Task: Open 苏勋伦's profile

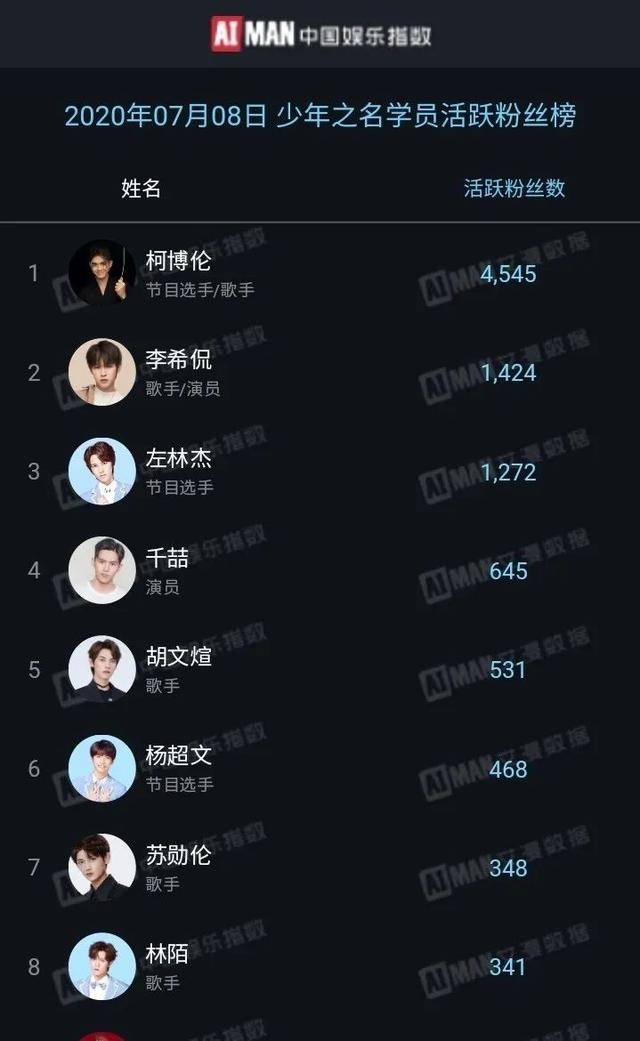Action: pyautogui.click(x=180, y=857)
